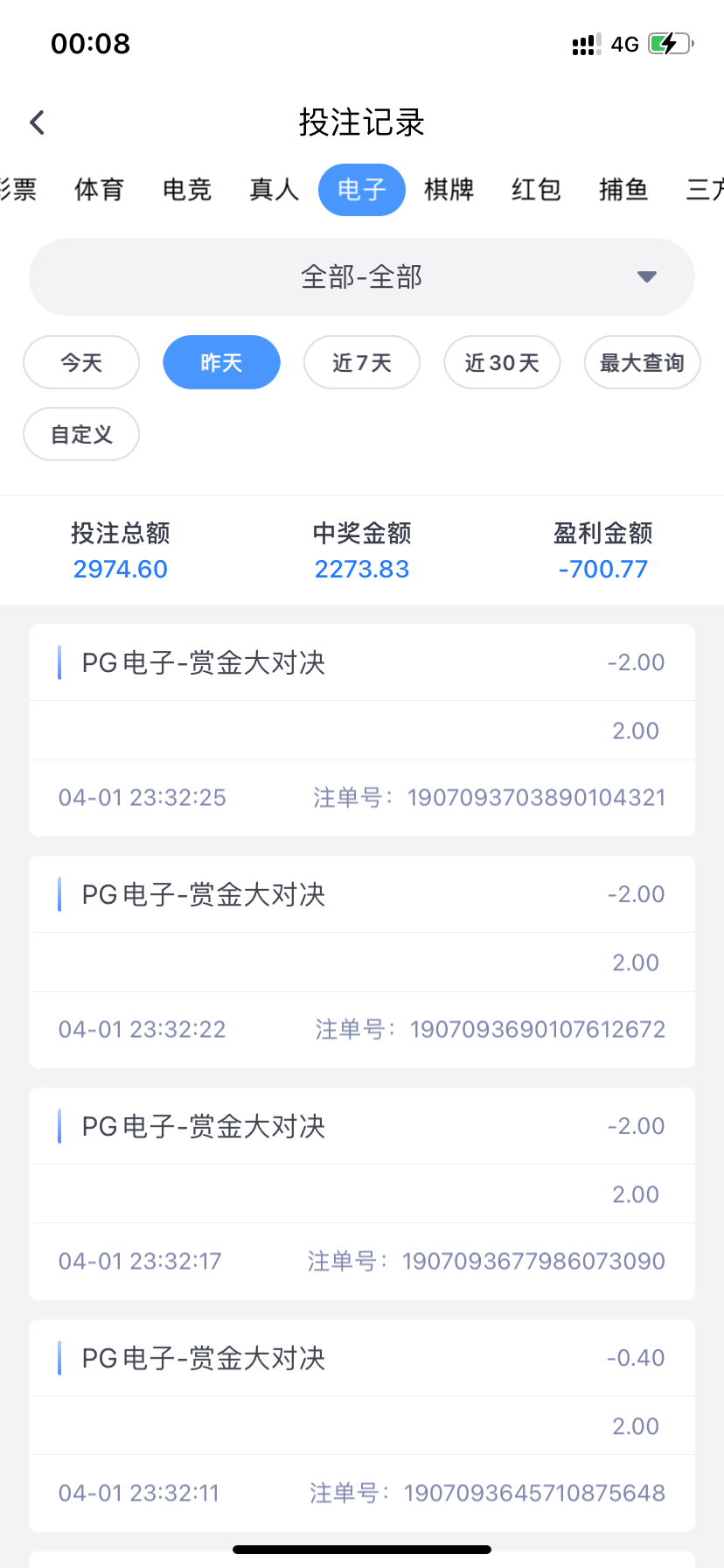724x1568 pixels.
Task: Switch to the 棋牌 tab
Action: tap(449, 190)
